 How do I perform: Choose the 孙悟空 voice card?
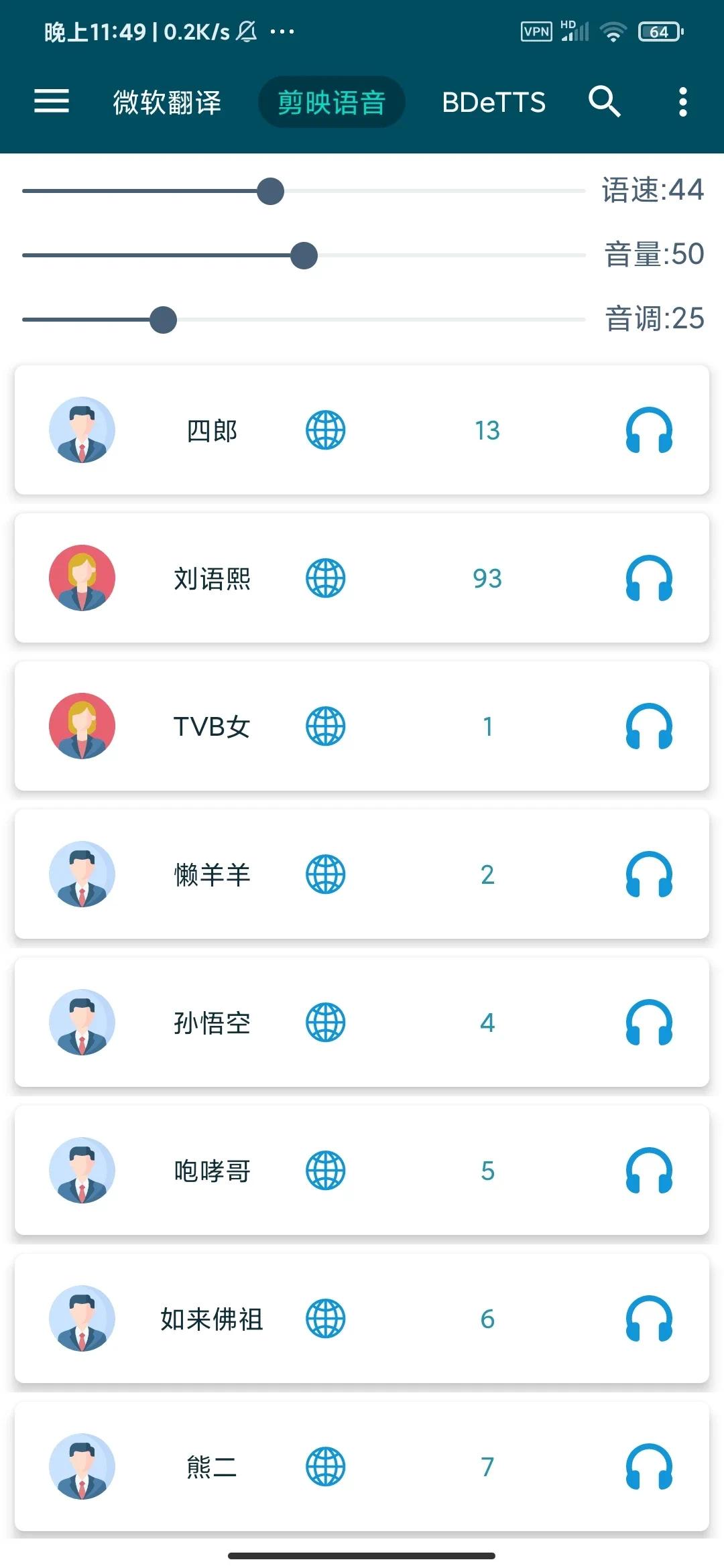(212, 1023)
